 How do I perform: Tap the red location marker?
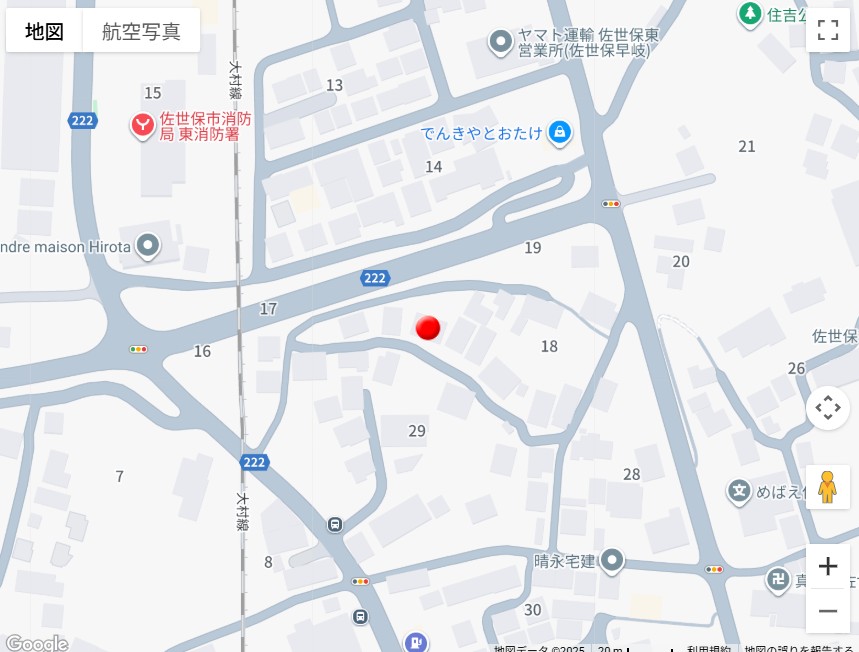pyautogui.click(x=428, y=328)
